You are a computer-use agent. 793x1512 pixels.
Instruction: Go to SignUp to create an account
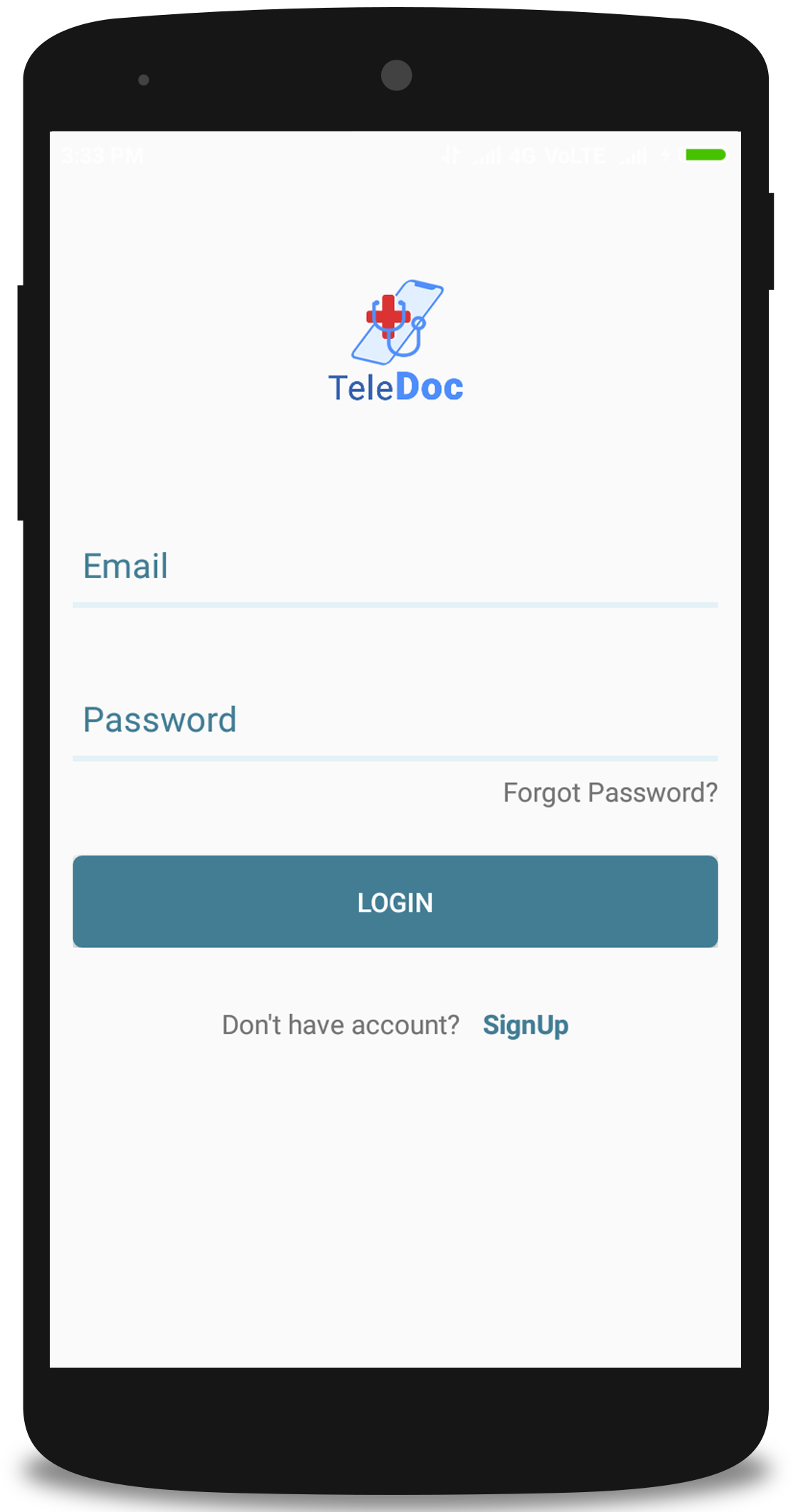[x=526, y=1026]
